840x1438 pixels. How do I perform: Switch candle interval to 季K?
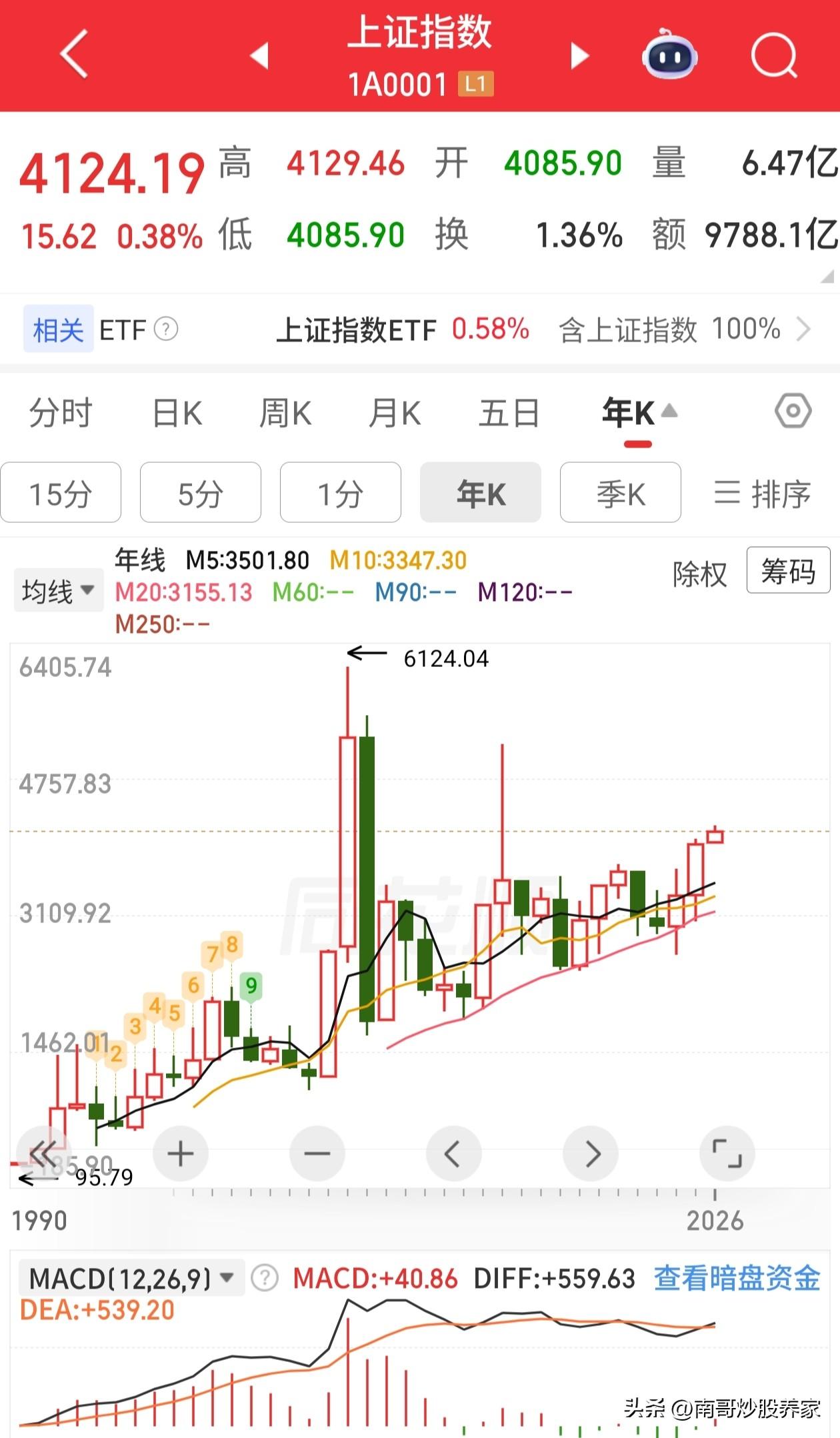[620, 493]
